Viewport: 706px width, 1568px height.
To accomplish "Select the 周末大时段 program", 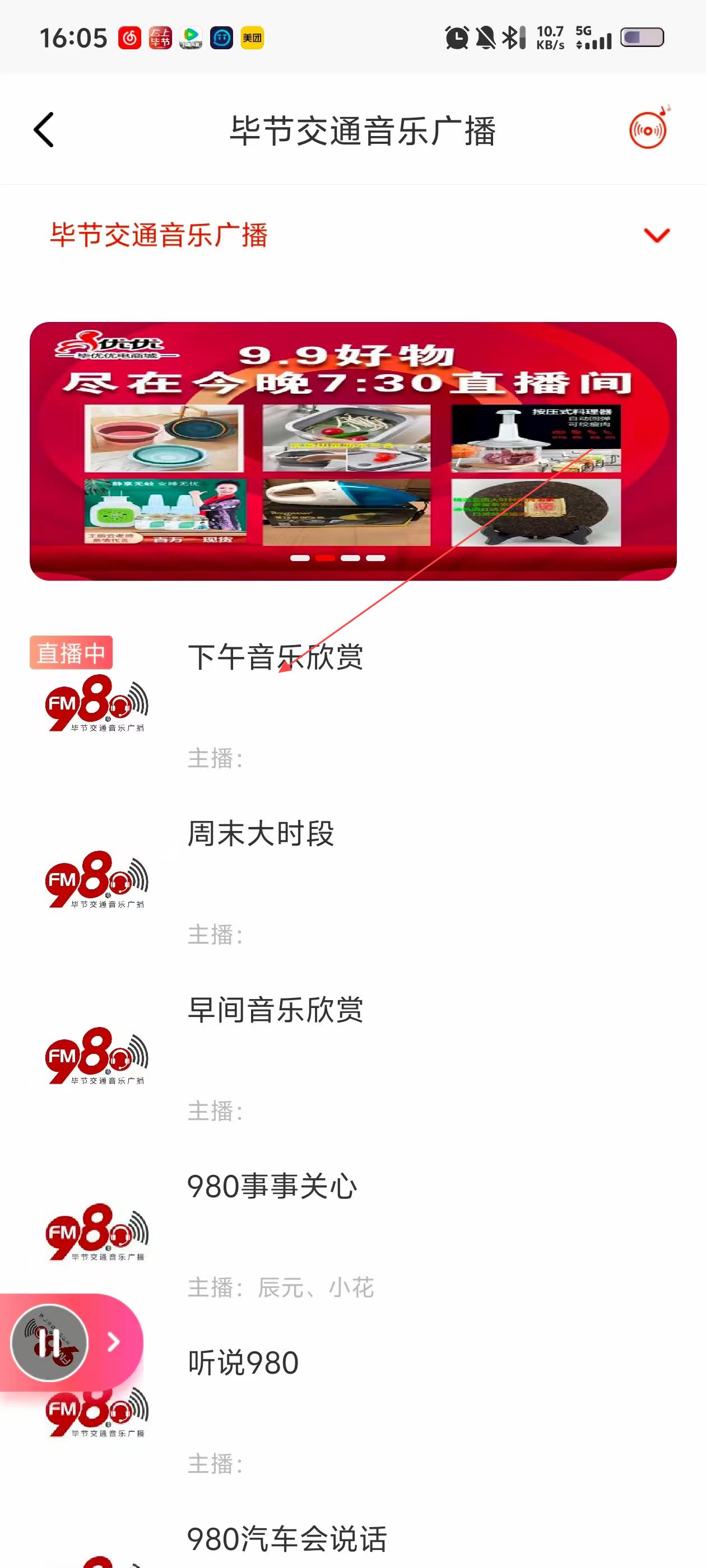I will click(x=261, y=834).
